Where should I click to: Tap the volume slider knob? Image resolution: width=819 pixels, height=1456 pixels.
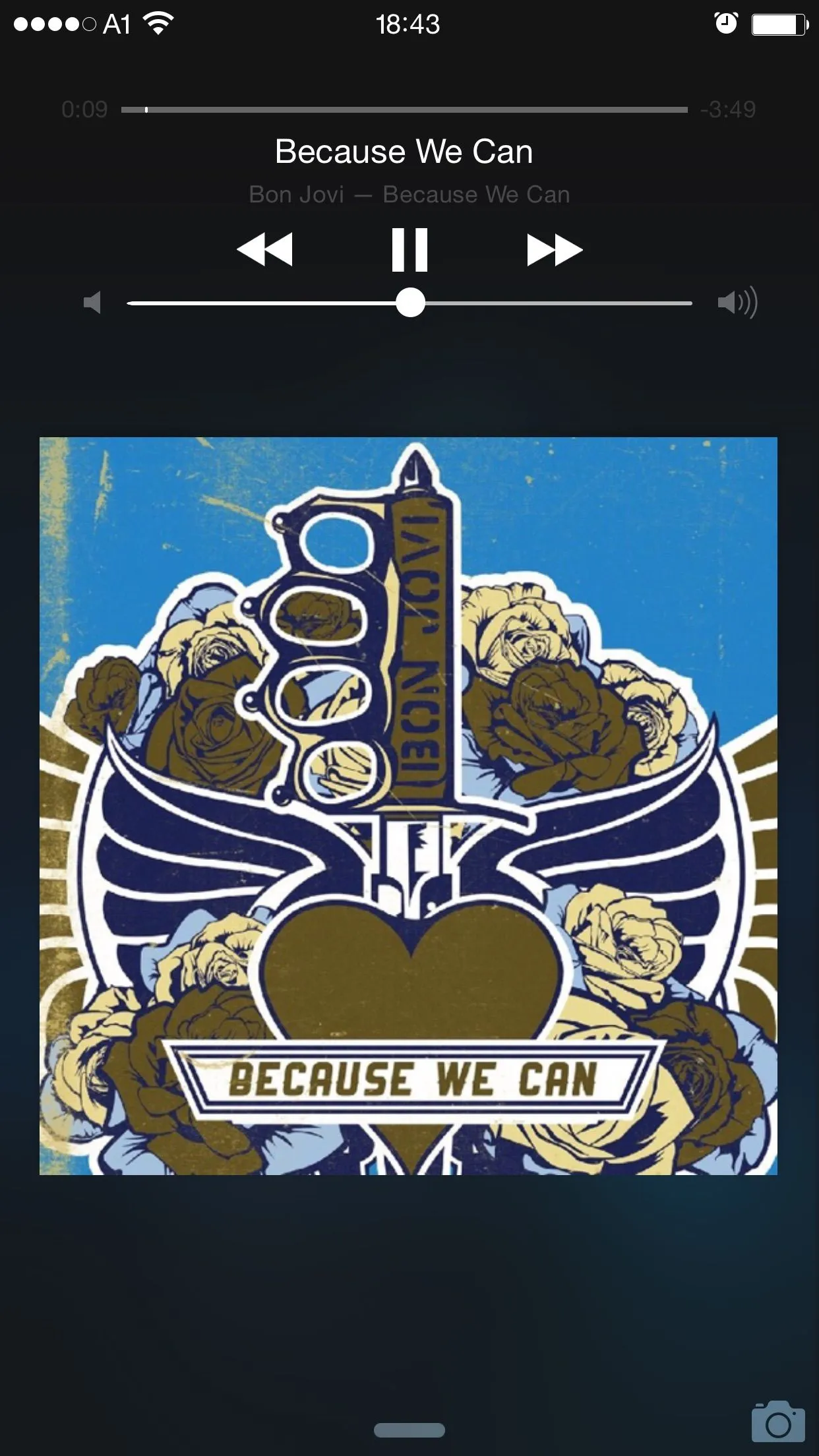tap(410, 303)
